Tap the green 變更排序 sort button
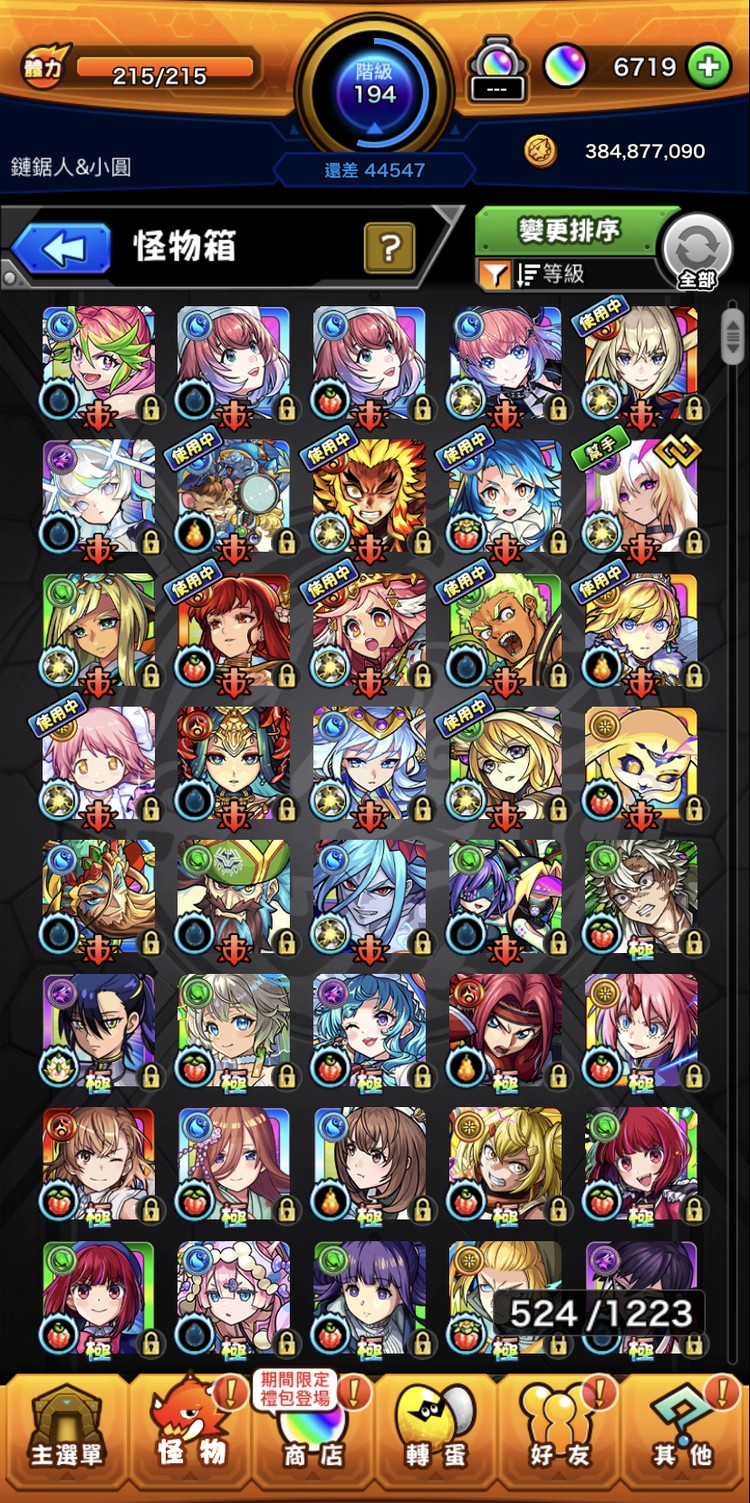Image resolution: width=750 pixels, height=1503 pixels. coord(569,231)
